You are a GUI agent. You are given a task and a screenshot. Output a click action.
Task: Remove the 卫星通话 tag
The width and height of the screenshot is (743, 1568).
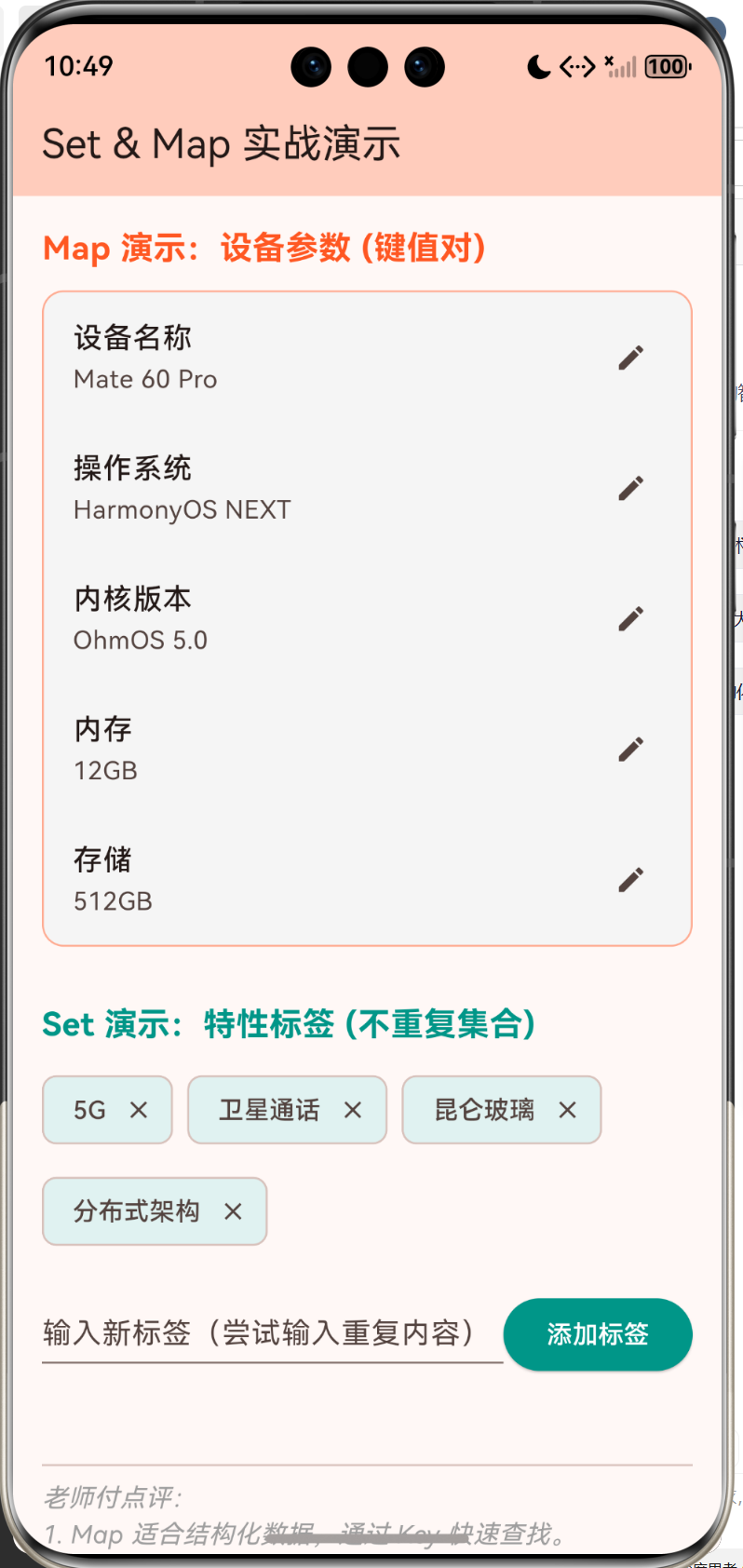353,1110
